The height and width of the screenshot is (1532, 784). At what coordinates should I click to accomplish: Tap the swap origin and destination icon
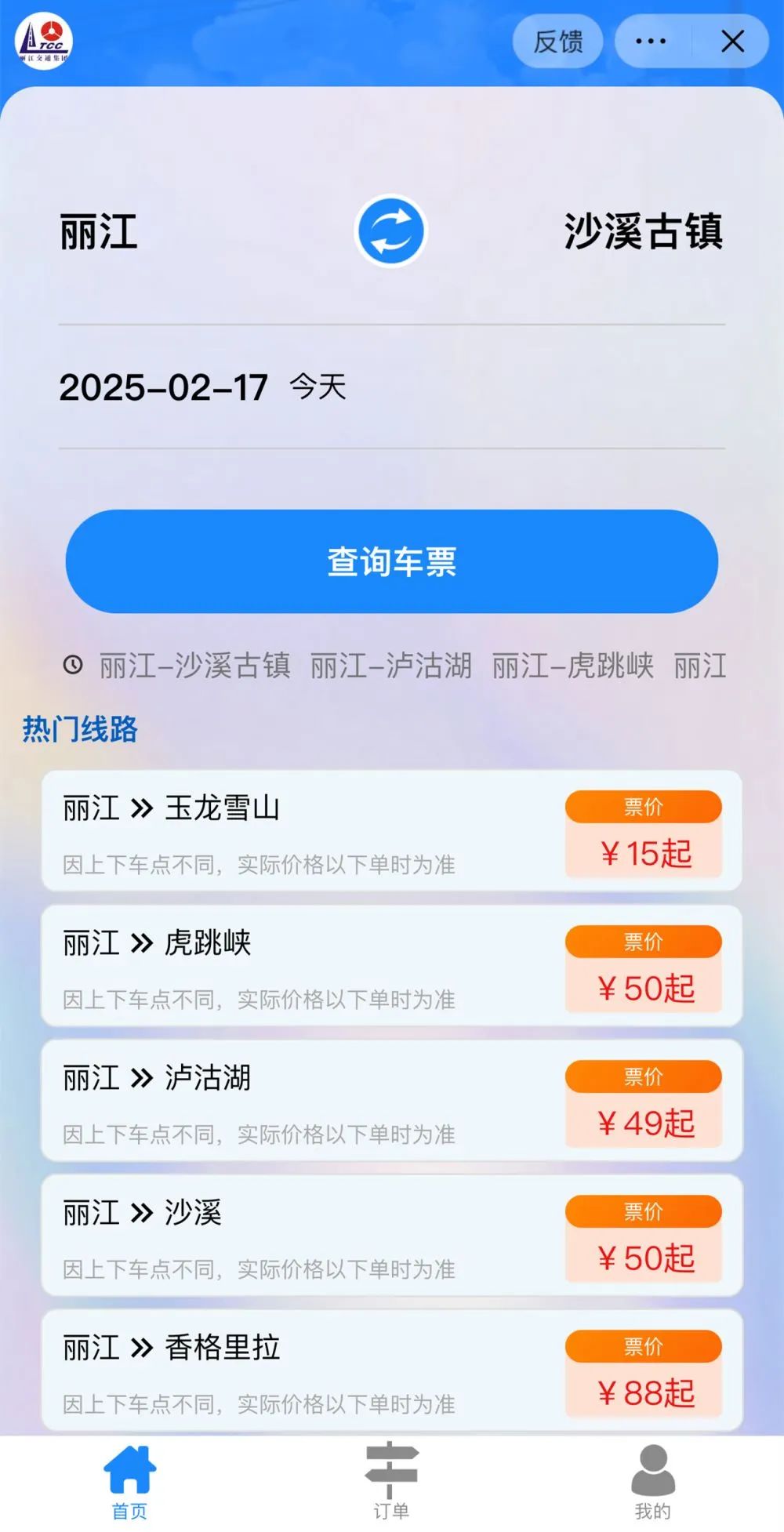click(x=392, y=231)
